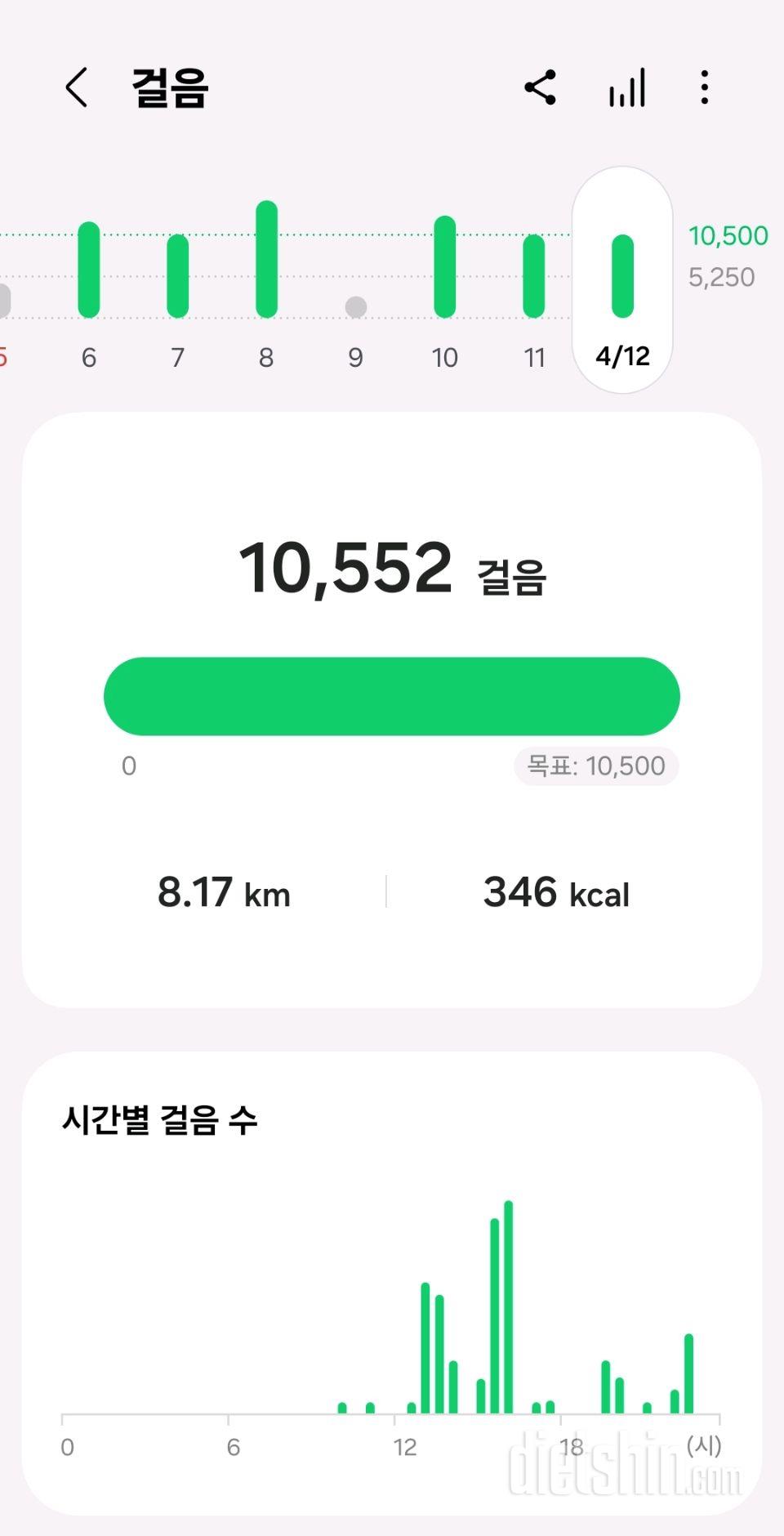Click the back arrow to exit steps view

tap(76, 87)
